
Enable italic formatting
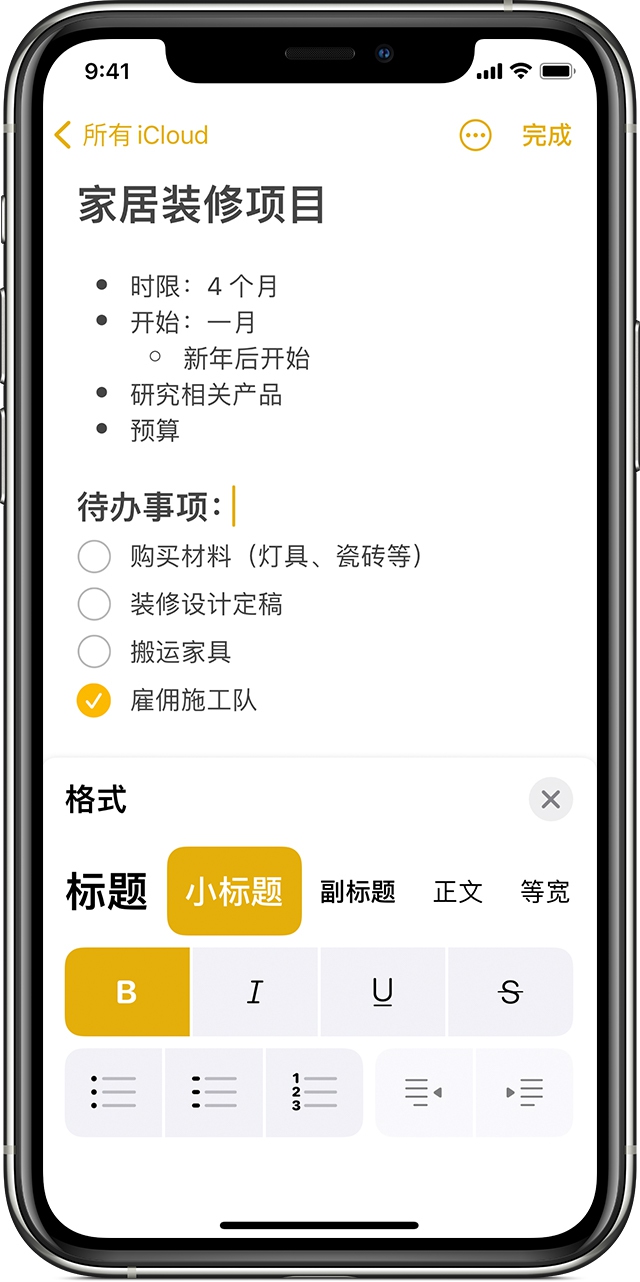[255, 992]
